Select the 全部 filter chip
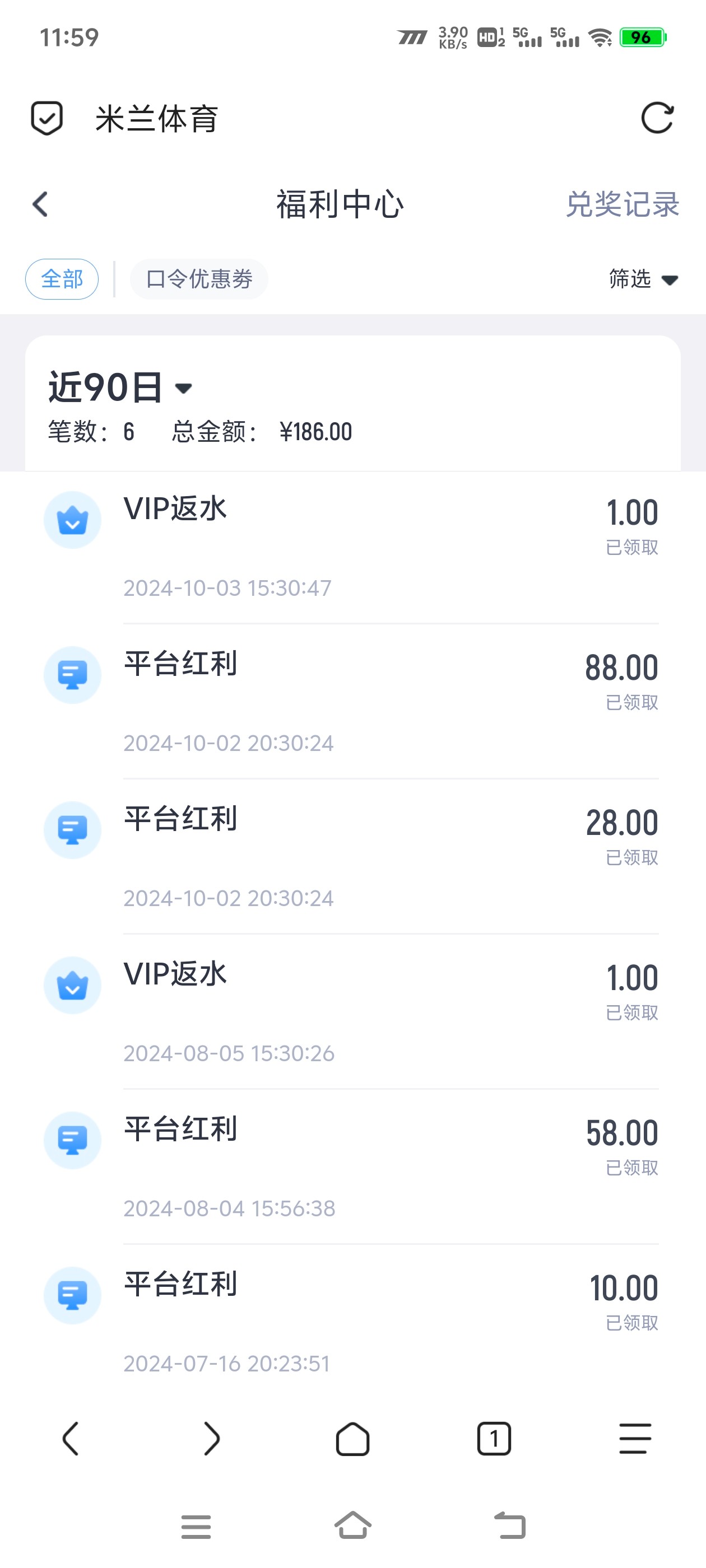 (x=62, y=279)
